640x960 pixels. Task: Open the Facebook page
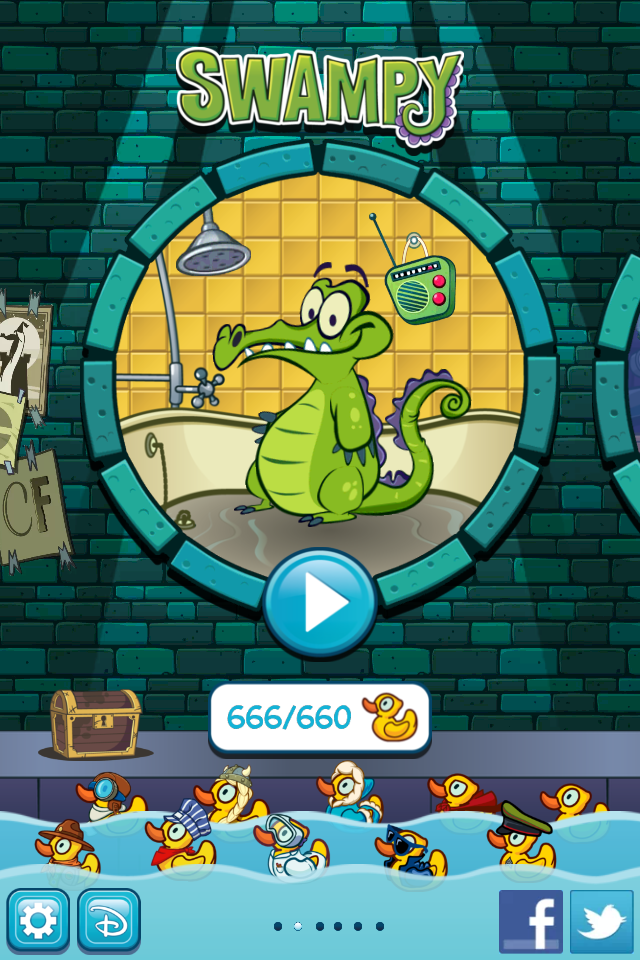[531, 921]
